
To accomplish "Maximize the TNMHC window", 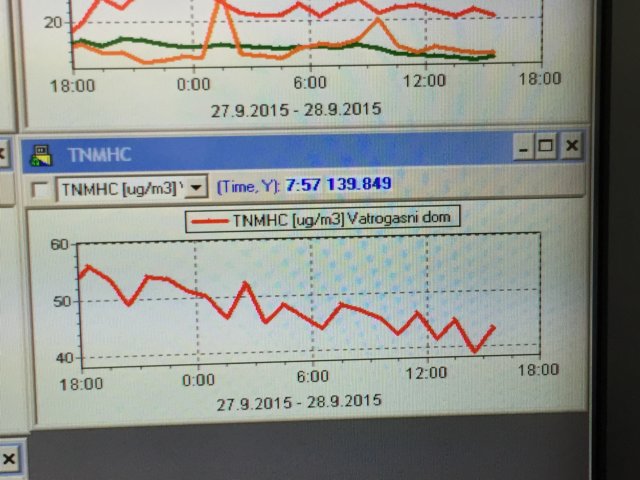I will click(x=546, y=145).
